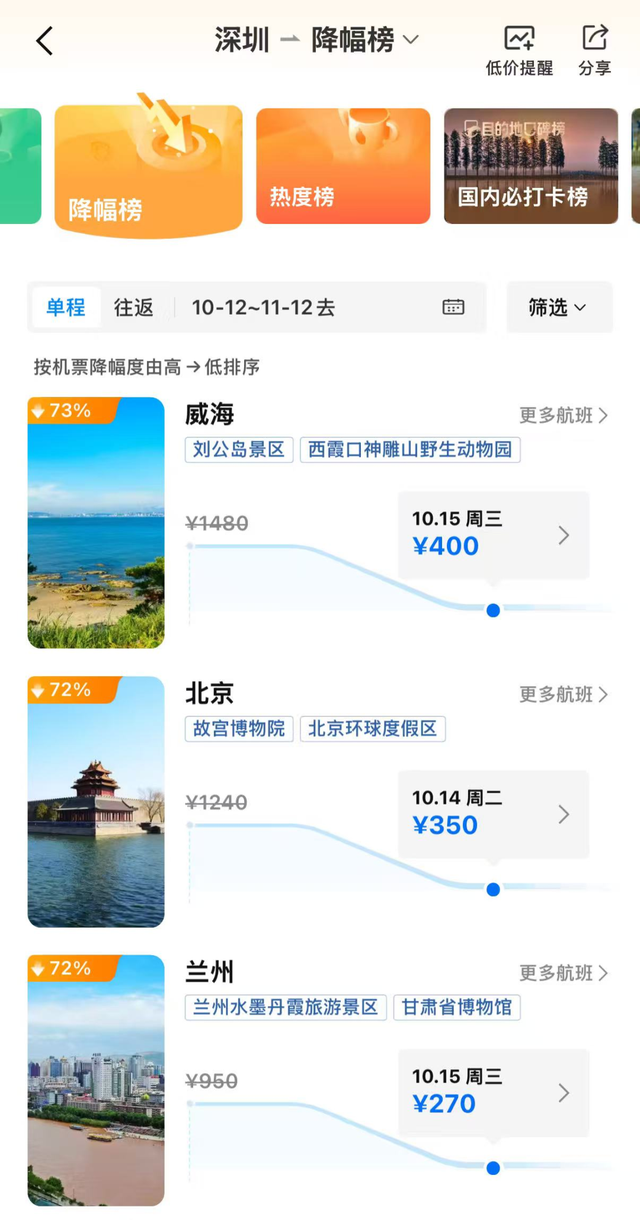Open the ¥400 威海 flight on 10.15

[x=493, y=535]
